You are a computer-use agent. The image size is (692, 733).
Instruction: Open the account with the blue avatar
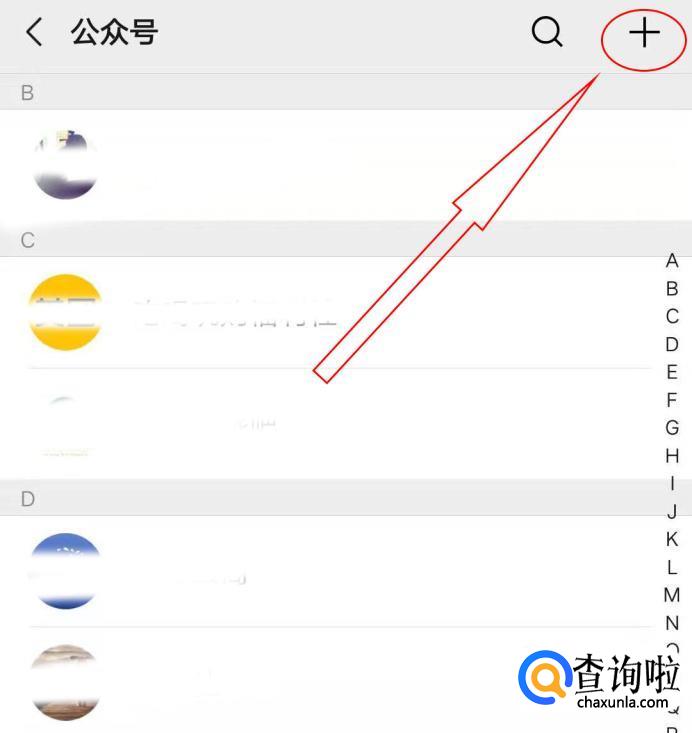tap(300, 571)
